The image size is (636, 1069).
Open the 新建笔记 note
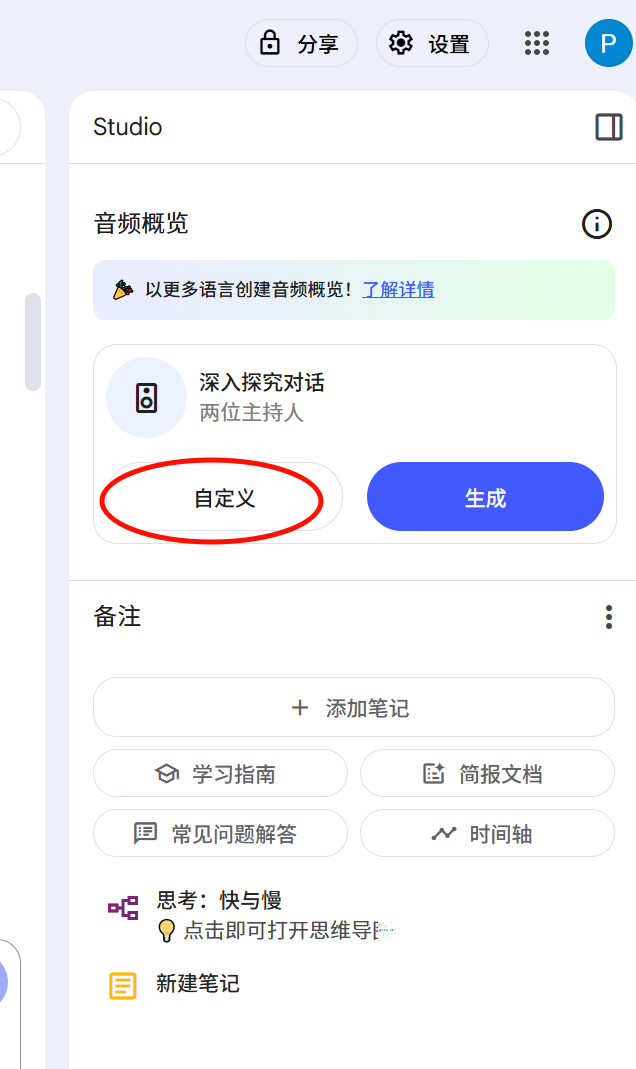(x=198, y=984)
